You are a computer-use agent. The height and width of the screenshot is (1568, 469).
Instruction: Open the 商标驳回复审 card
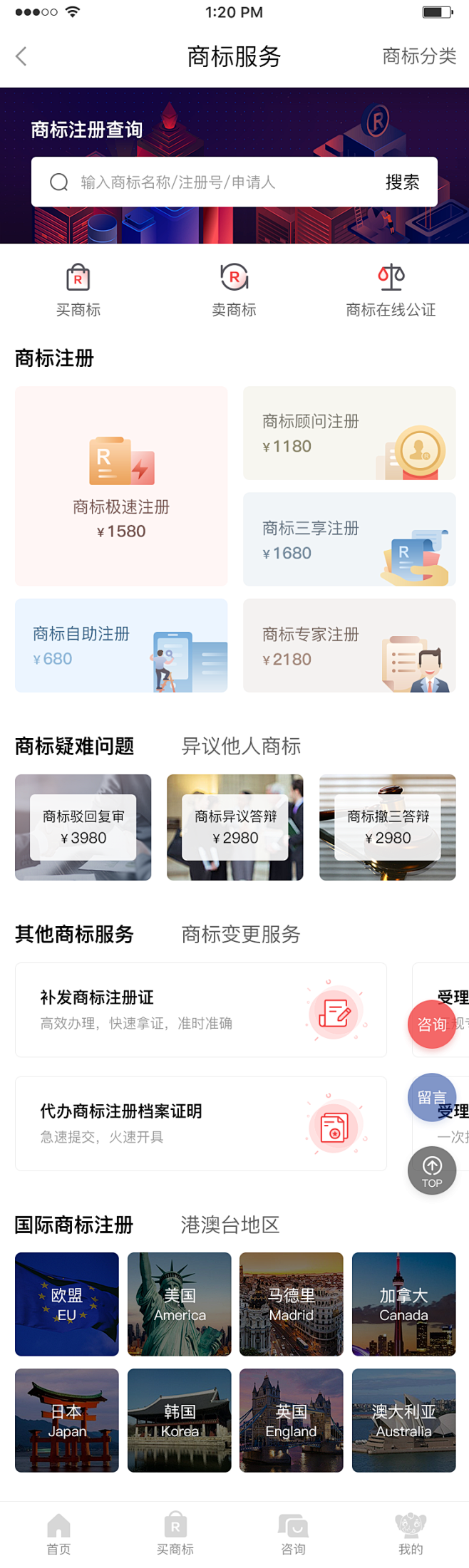[x=83, y=827]
